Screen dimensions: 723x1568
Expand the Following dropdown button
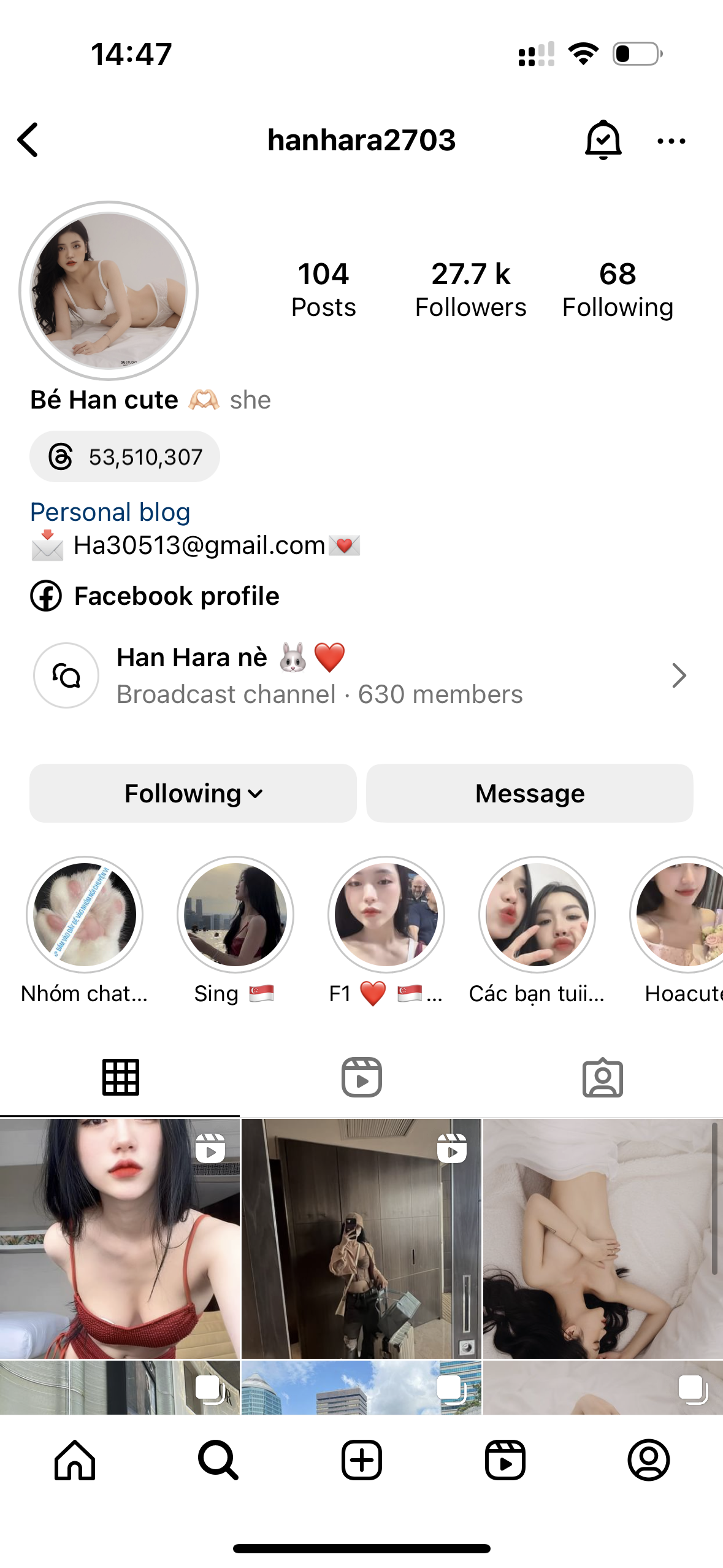pos(193,793)
